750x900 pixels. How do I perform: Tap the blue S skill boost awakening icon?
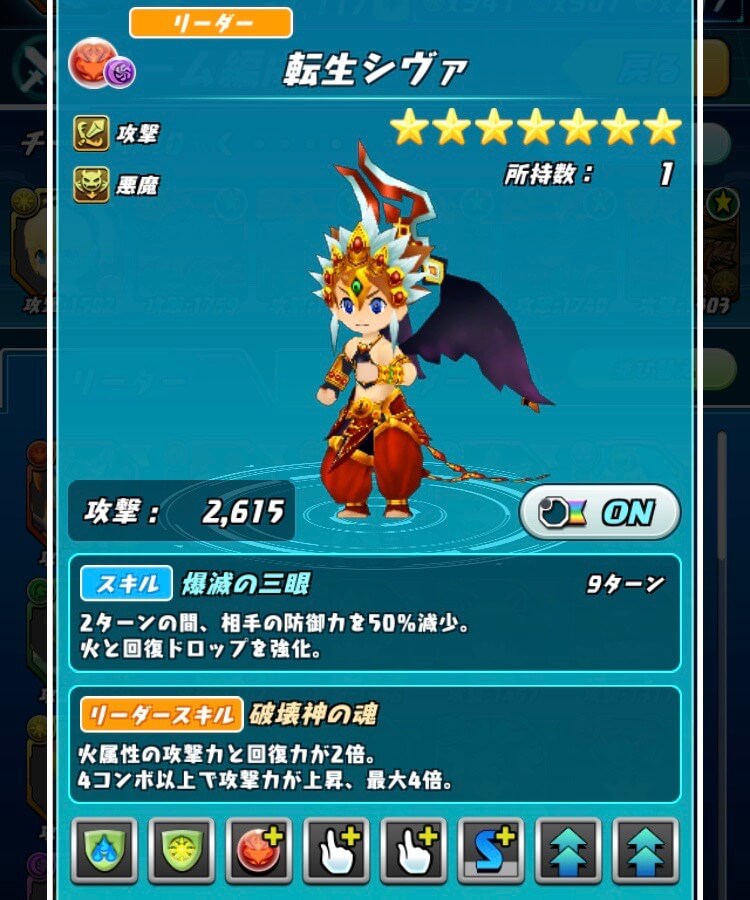click(x=490, y=850)
